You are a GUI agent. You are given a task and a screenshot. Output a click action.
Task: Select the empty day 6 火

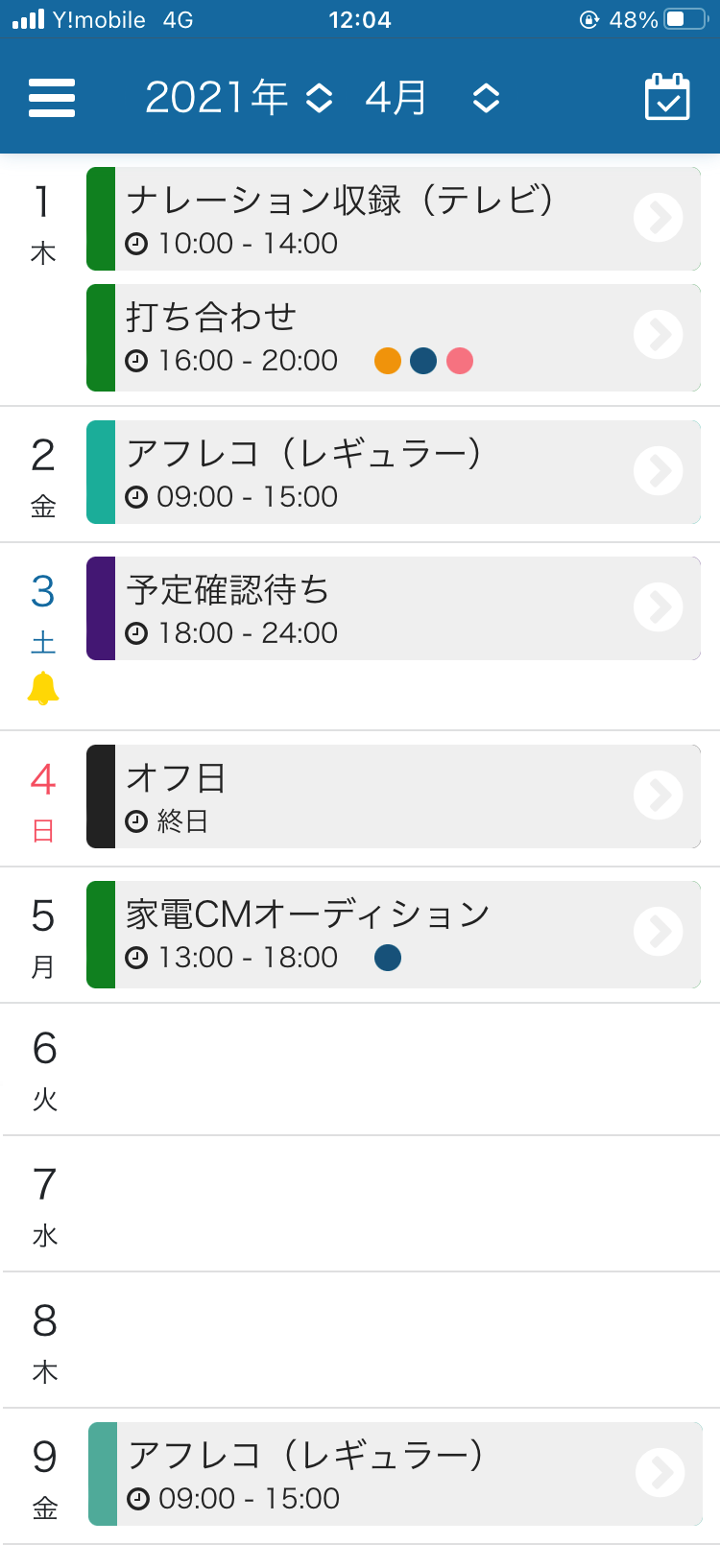[x=360, y=1070]
